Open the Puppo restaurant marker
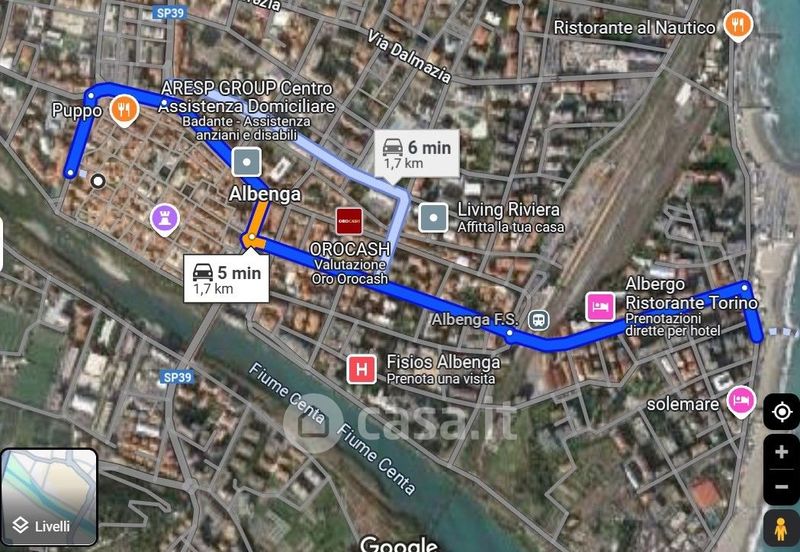 [x=124, y=110]
